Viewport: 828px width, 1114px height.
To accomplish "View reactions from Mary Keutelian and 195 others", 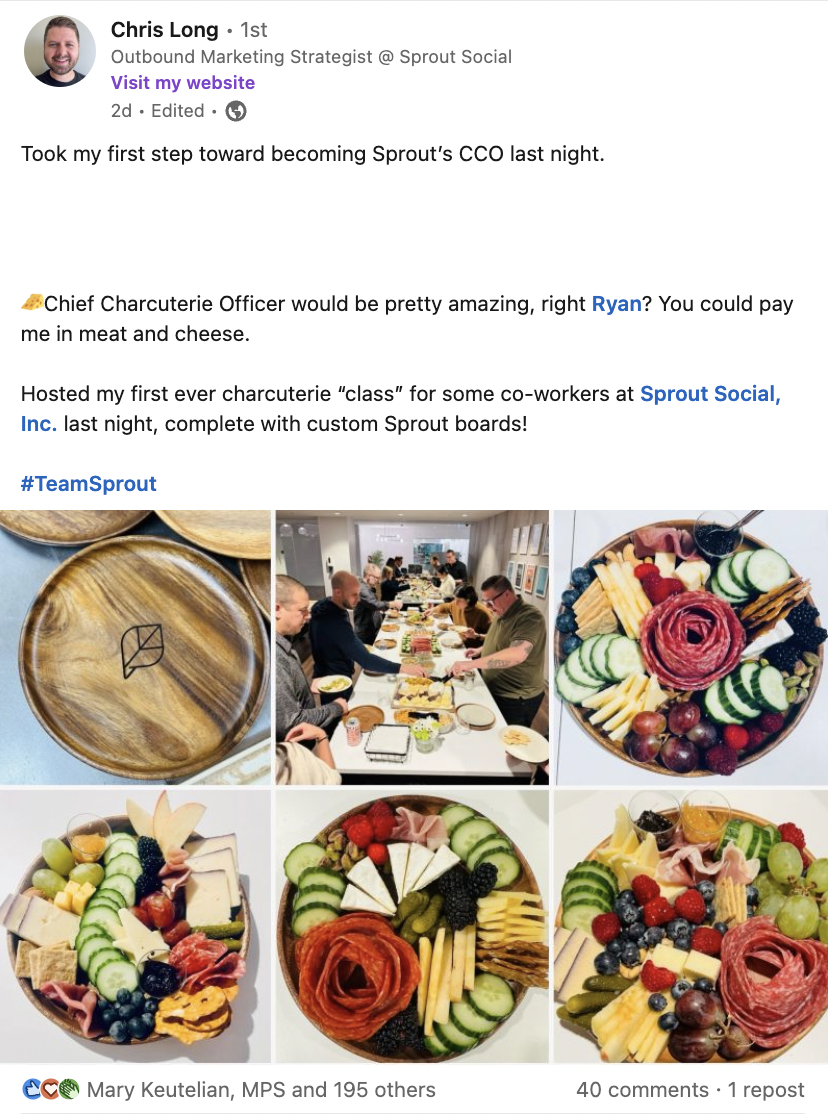I will [x=260, y=1090].
